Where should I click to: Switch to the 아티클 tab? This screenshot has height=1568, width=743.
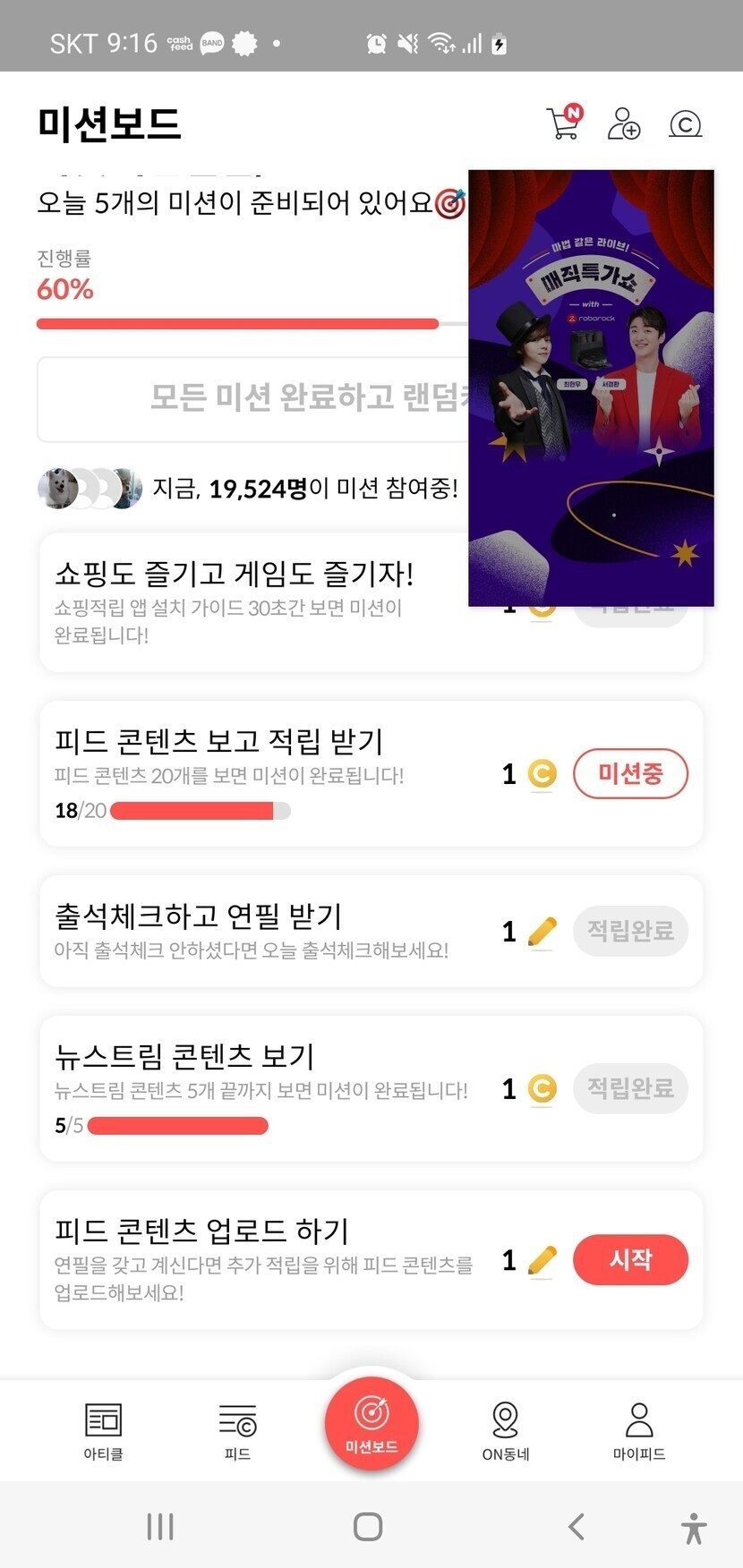(x=103, y=1430)
